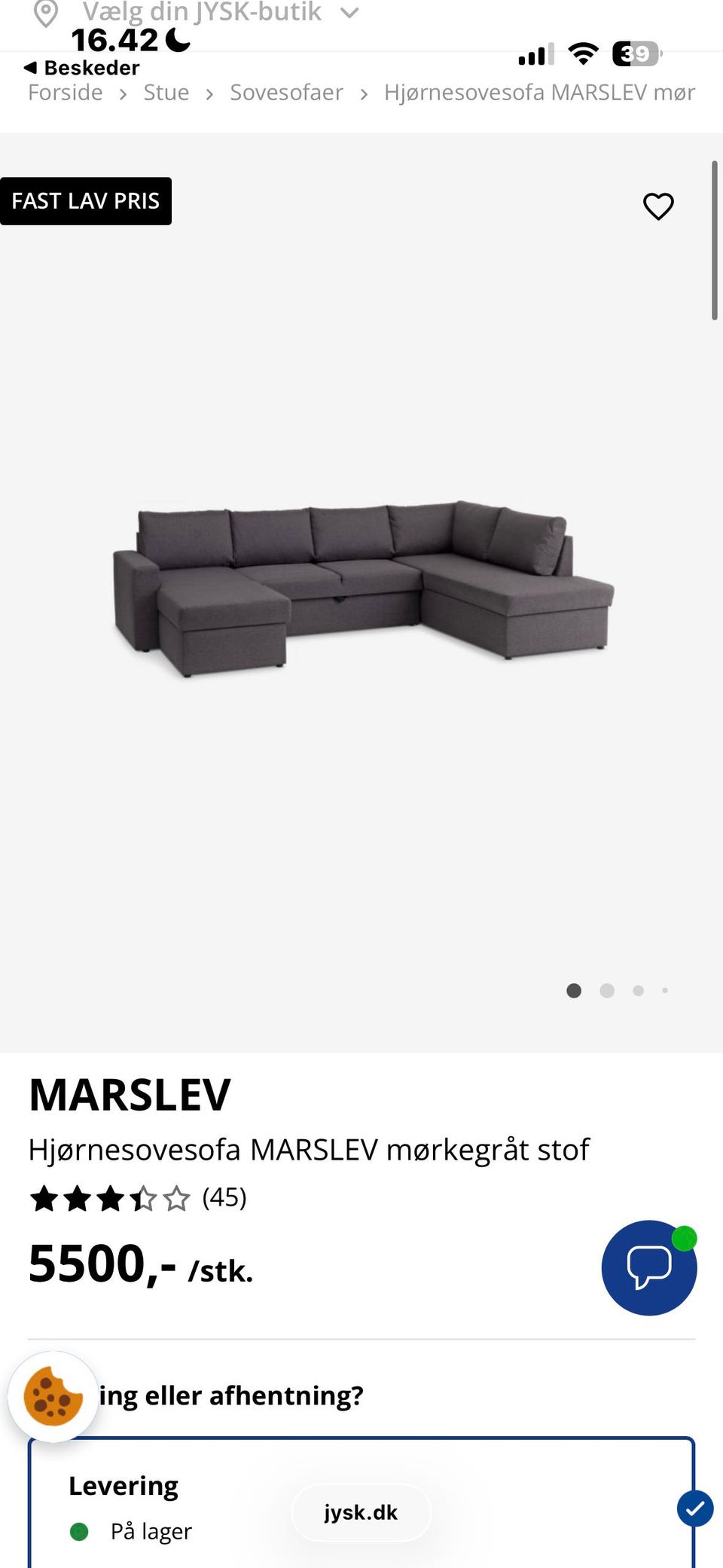723x1568 pixels.
Task: View the 45 customer reviews
Action: pos(224,1197)
